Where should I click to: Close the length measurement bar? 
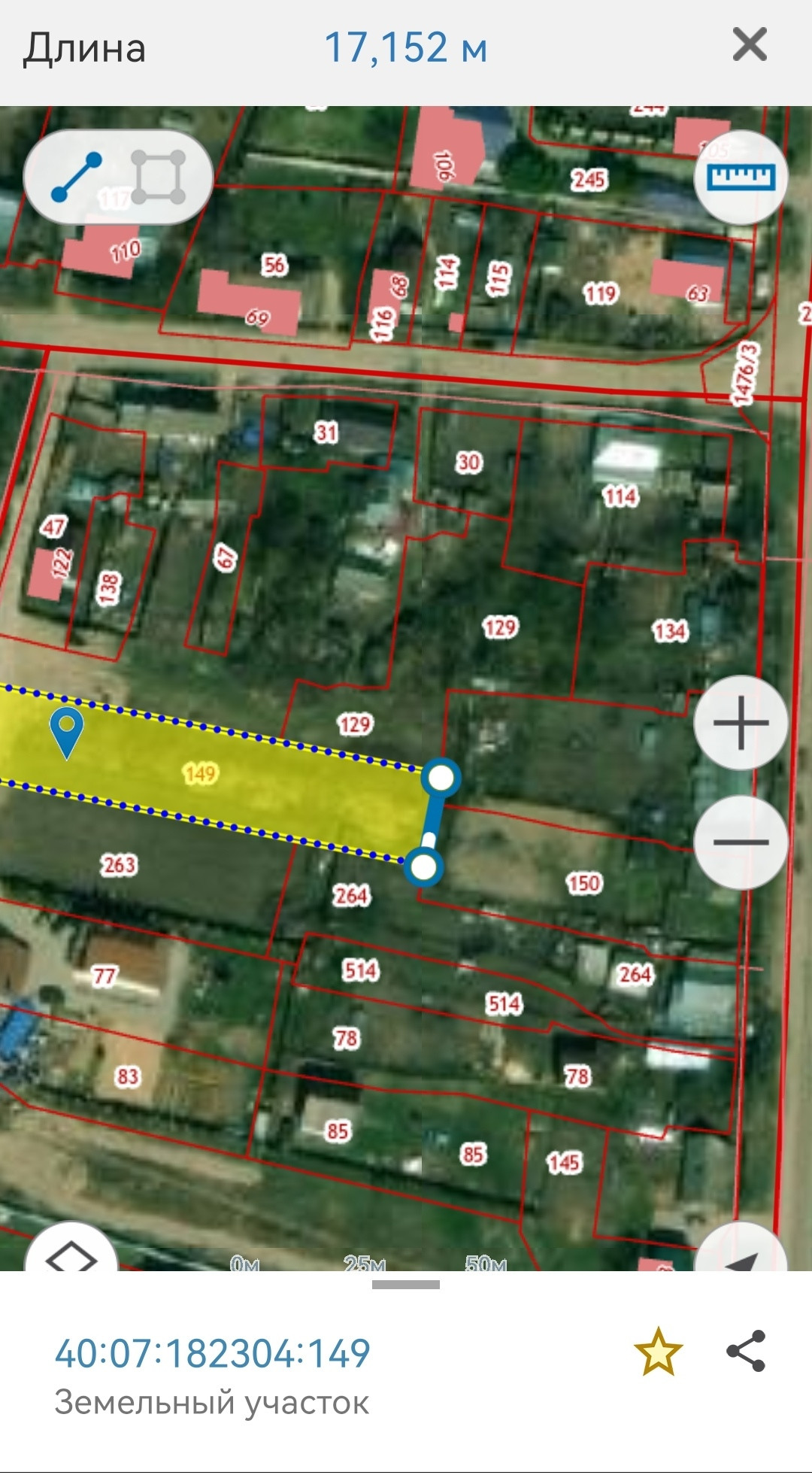point(750,45)
